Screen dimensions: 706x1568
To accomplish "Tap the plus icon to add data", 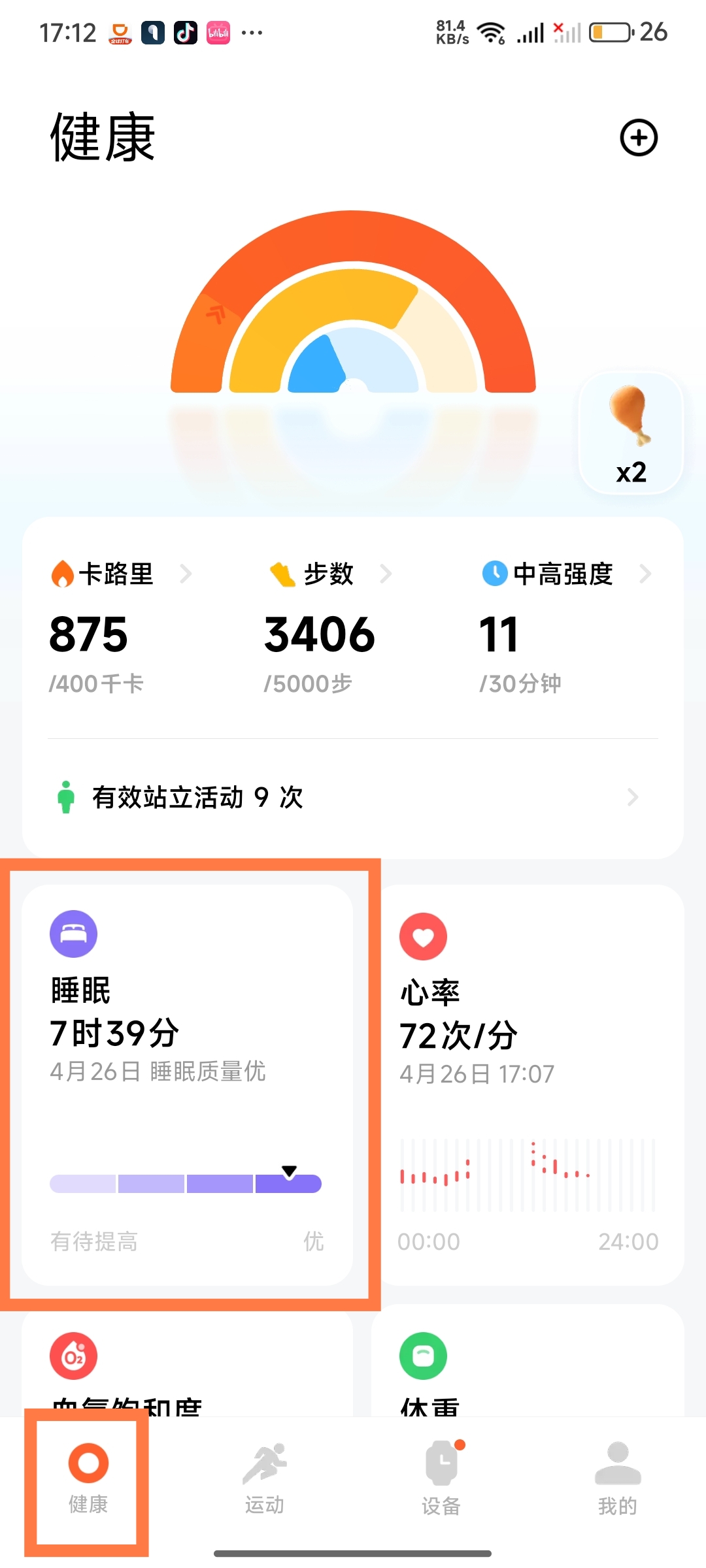I will coord(638,138).
